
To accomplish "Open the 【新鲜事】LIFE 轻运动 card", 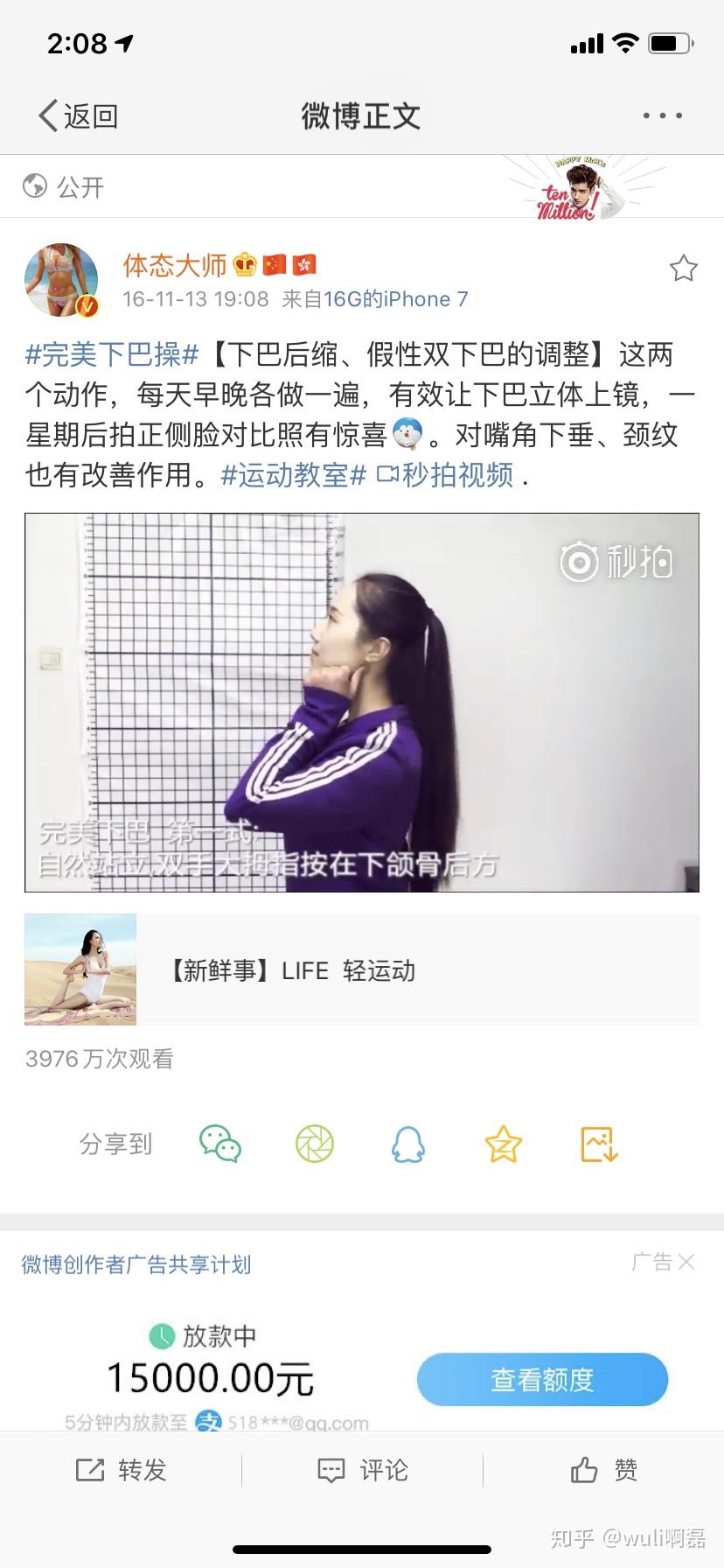I will point(362,969).
